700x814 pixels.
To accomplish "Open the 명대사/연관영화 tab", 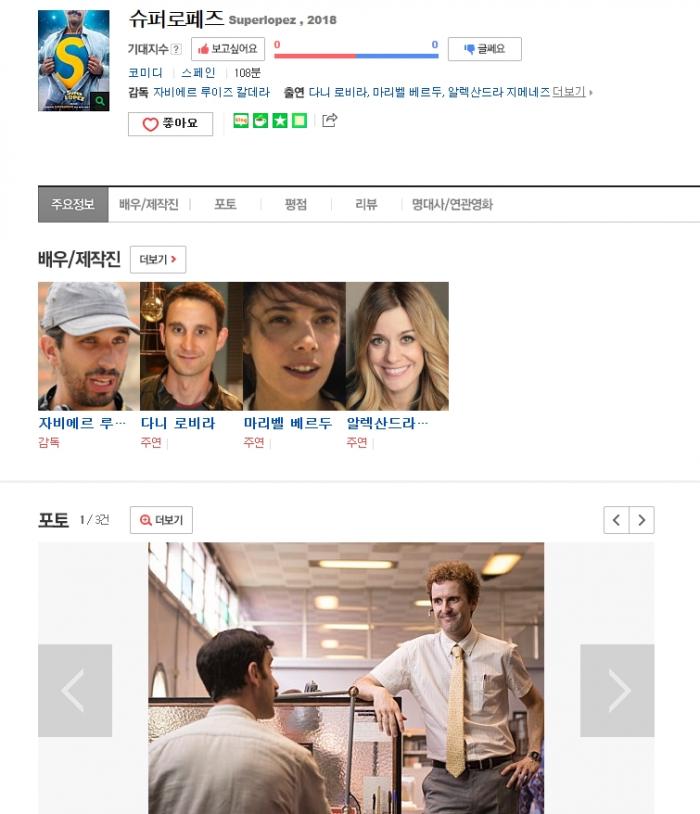I will pos(452,204).
